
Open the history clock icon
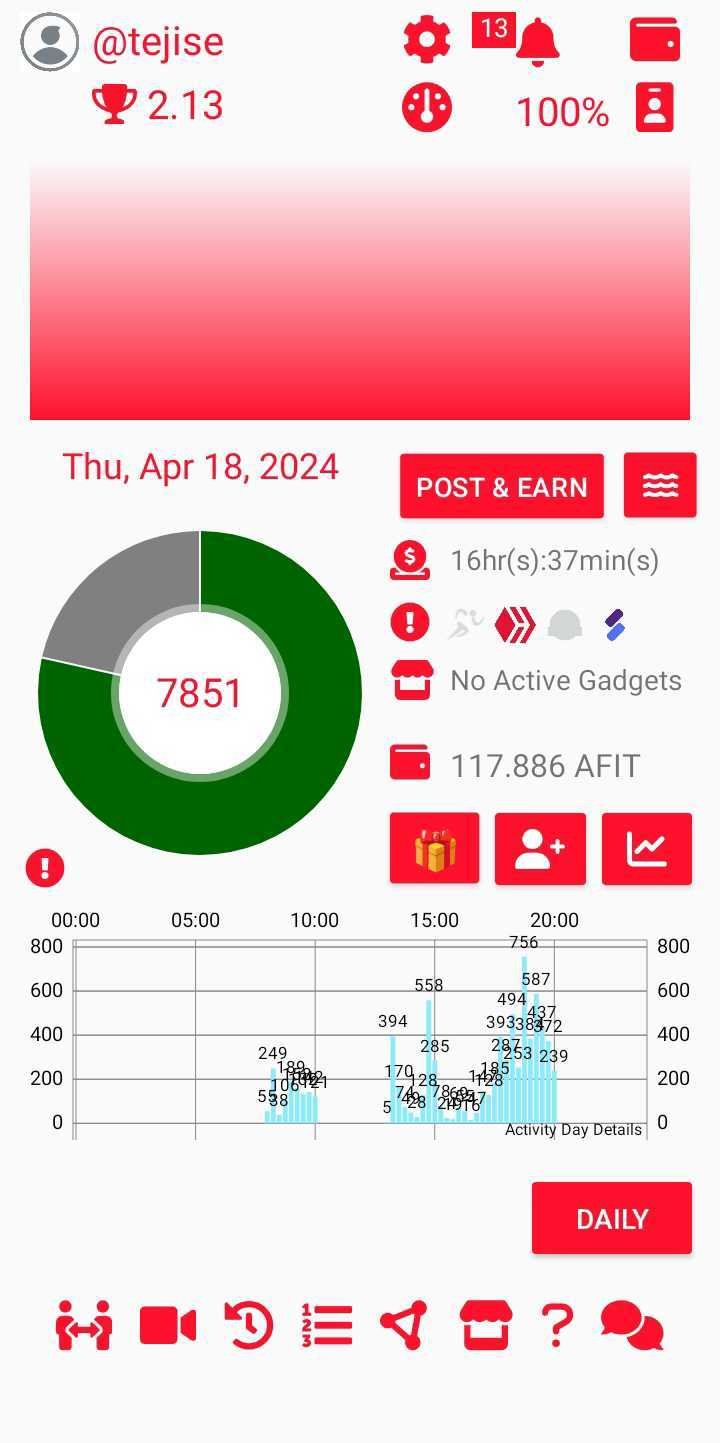point(248,1326)
